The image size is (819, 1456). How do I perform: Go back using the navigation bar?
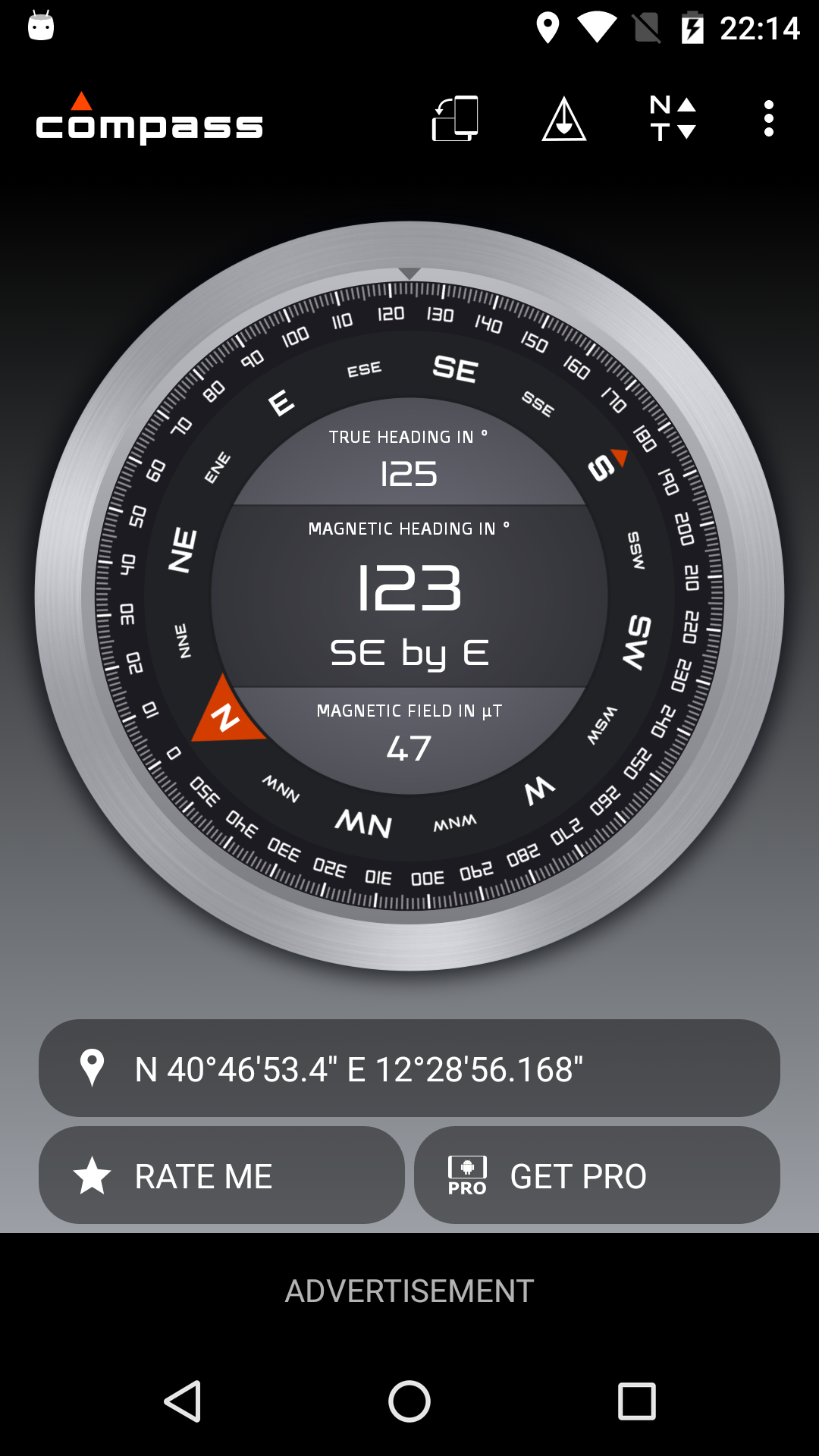[183, 1401]
